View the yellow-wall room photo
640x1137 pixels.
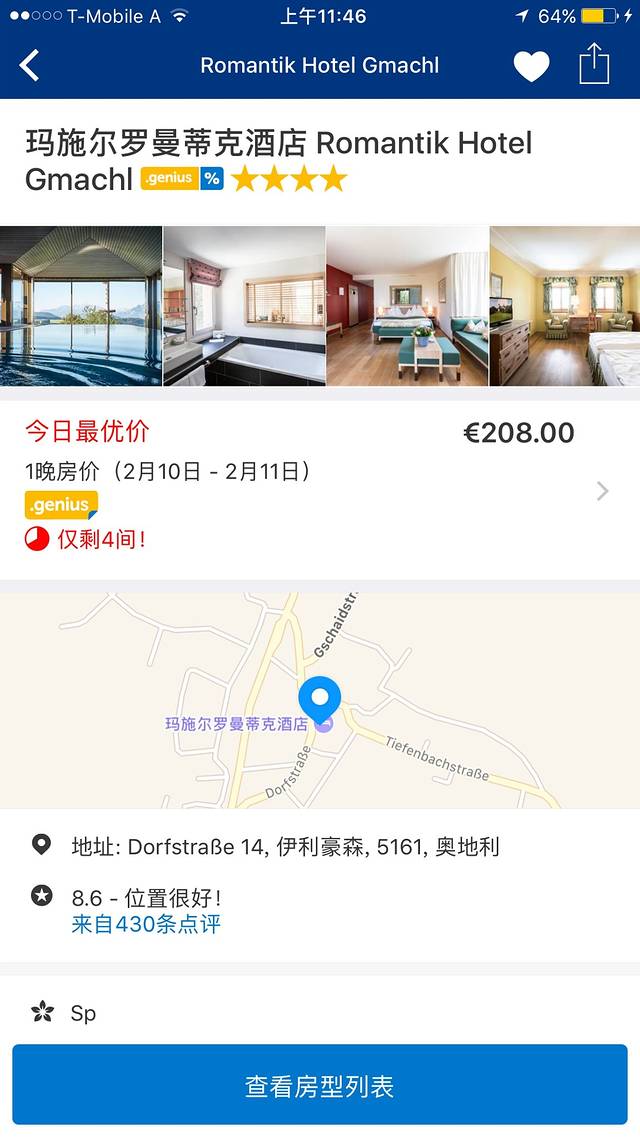(x=565, y=306)
